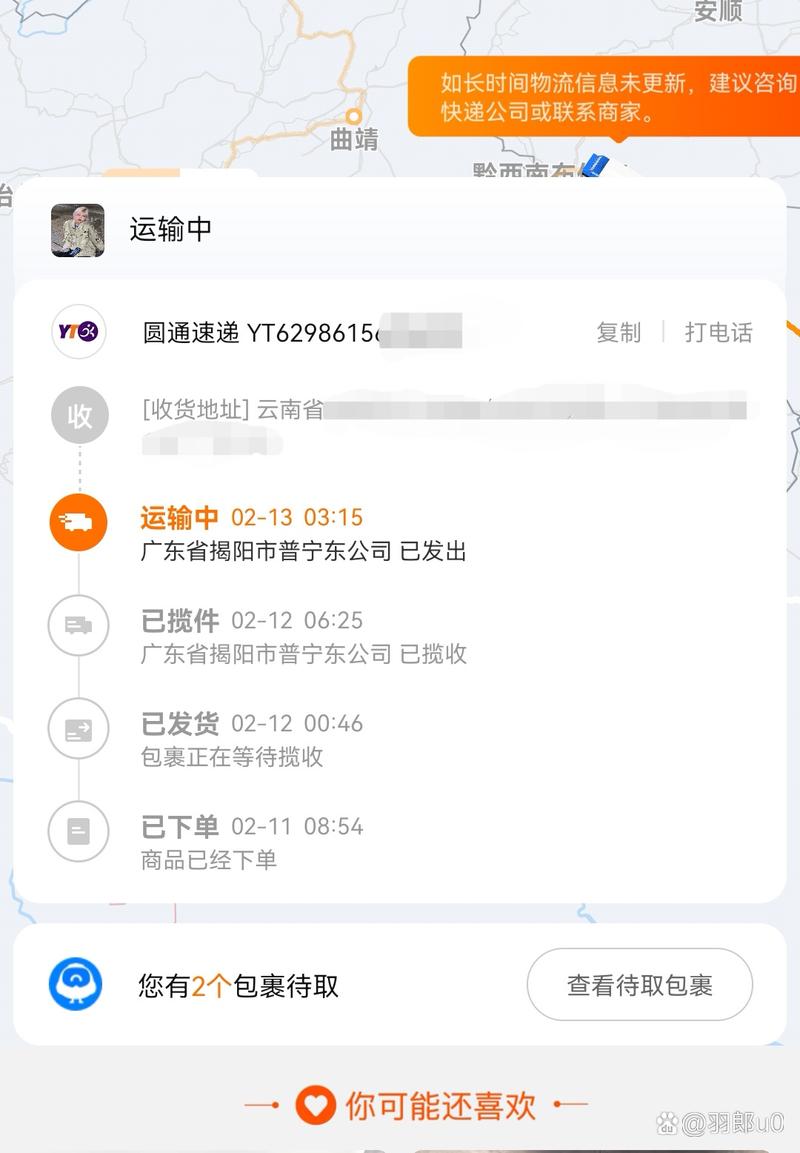Screen dimensions: 800x1153
Task: Click the 已下单 order note icon
Action: point(77,831)
